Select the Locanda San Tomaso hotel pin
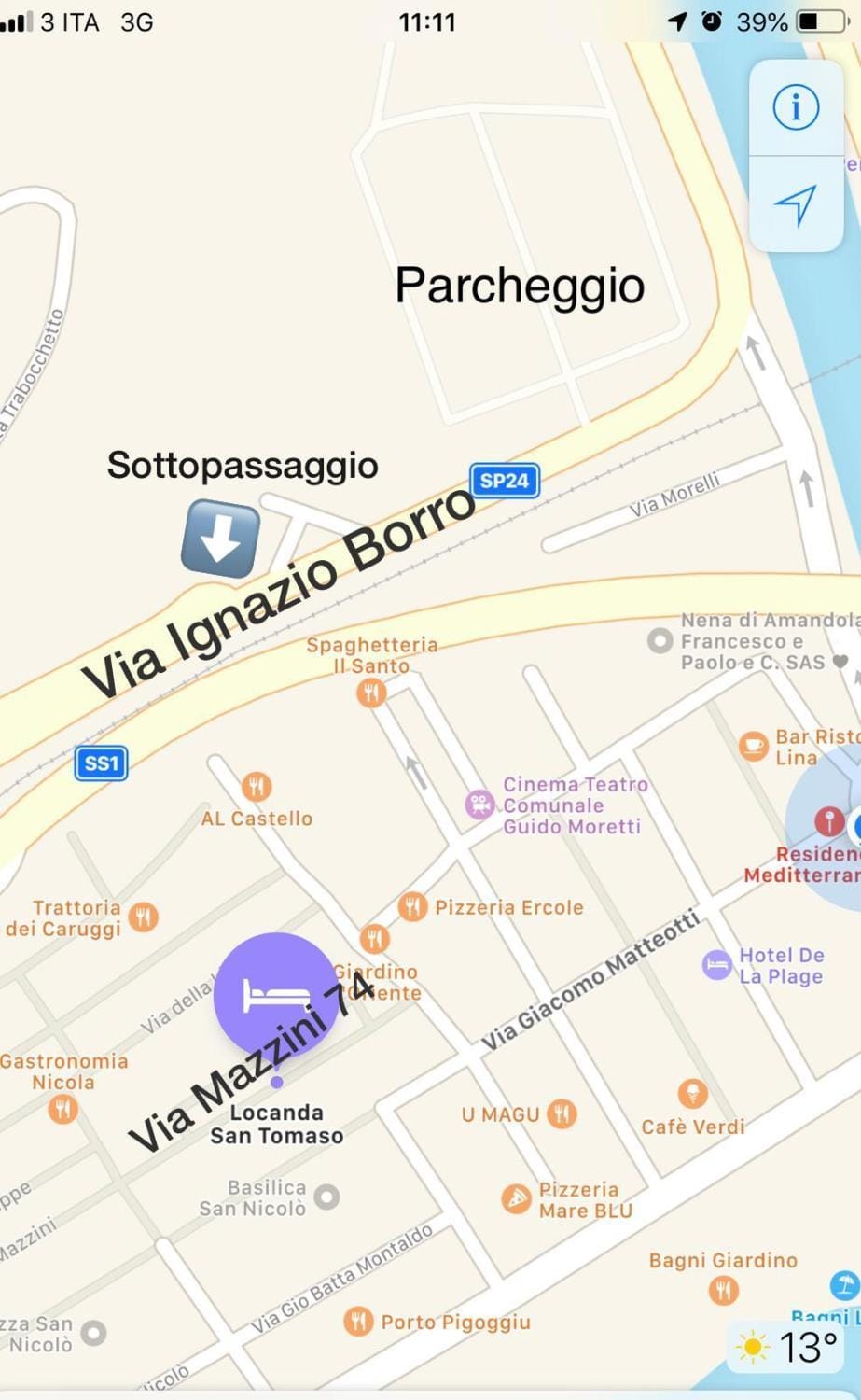 point(274,995)
